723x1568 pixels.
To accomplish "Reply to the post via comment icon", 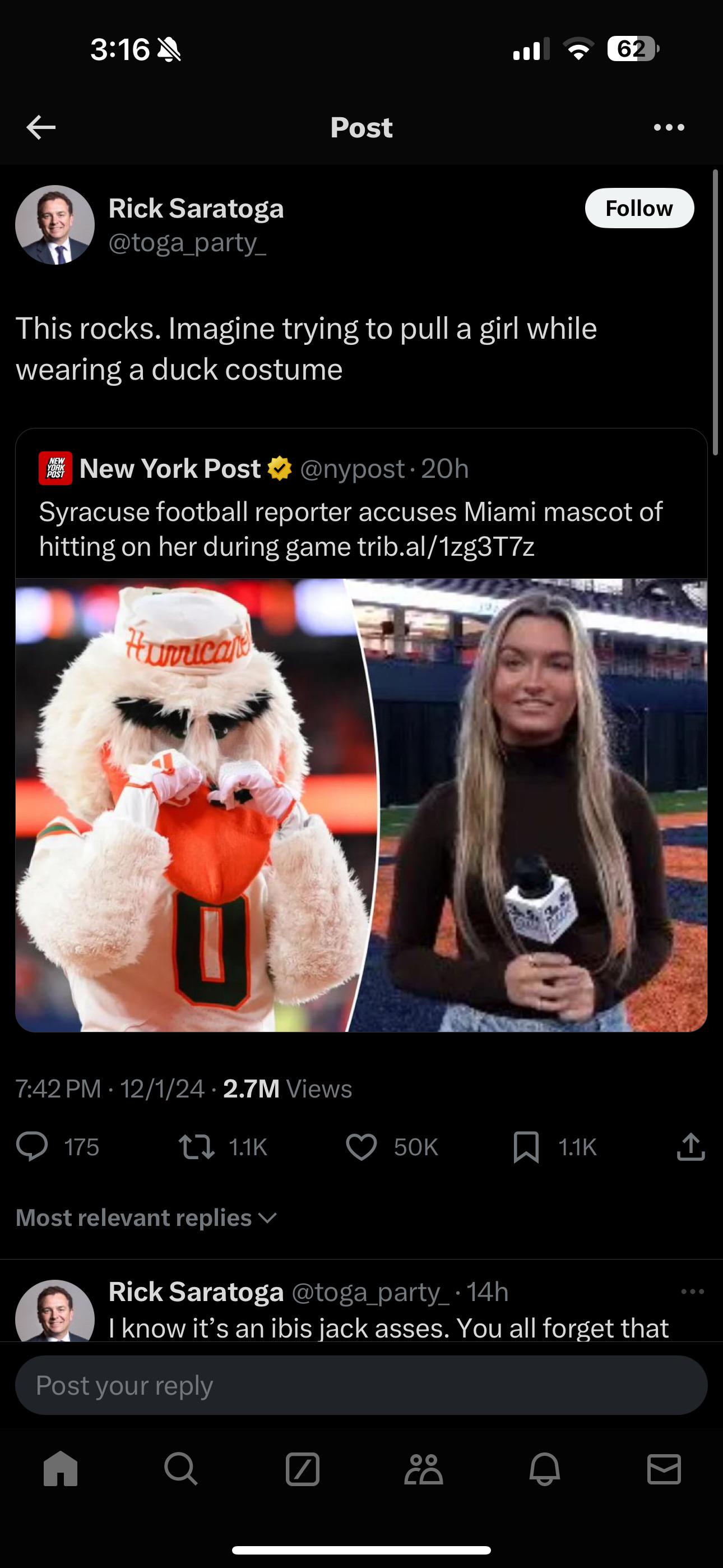I will click(31, 1147).
